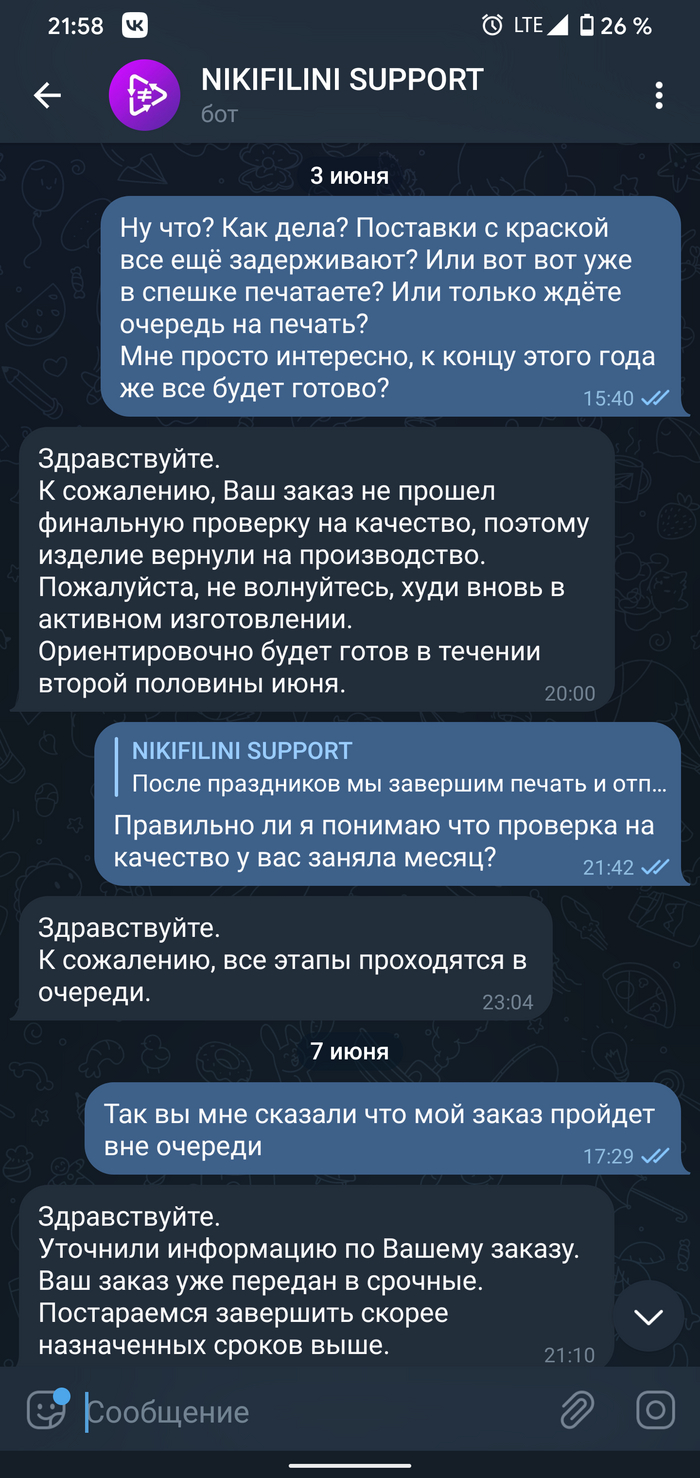Jump to latest messages with down arrow
Image resolution: width=700 pixels, height=1478 pixels.
click(648, 1317)
